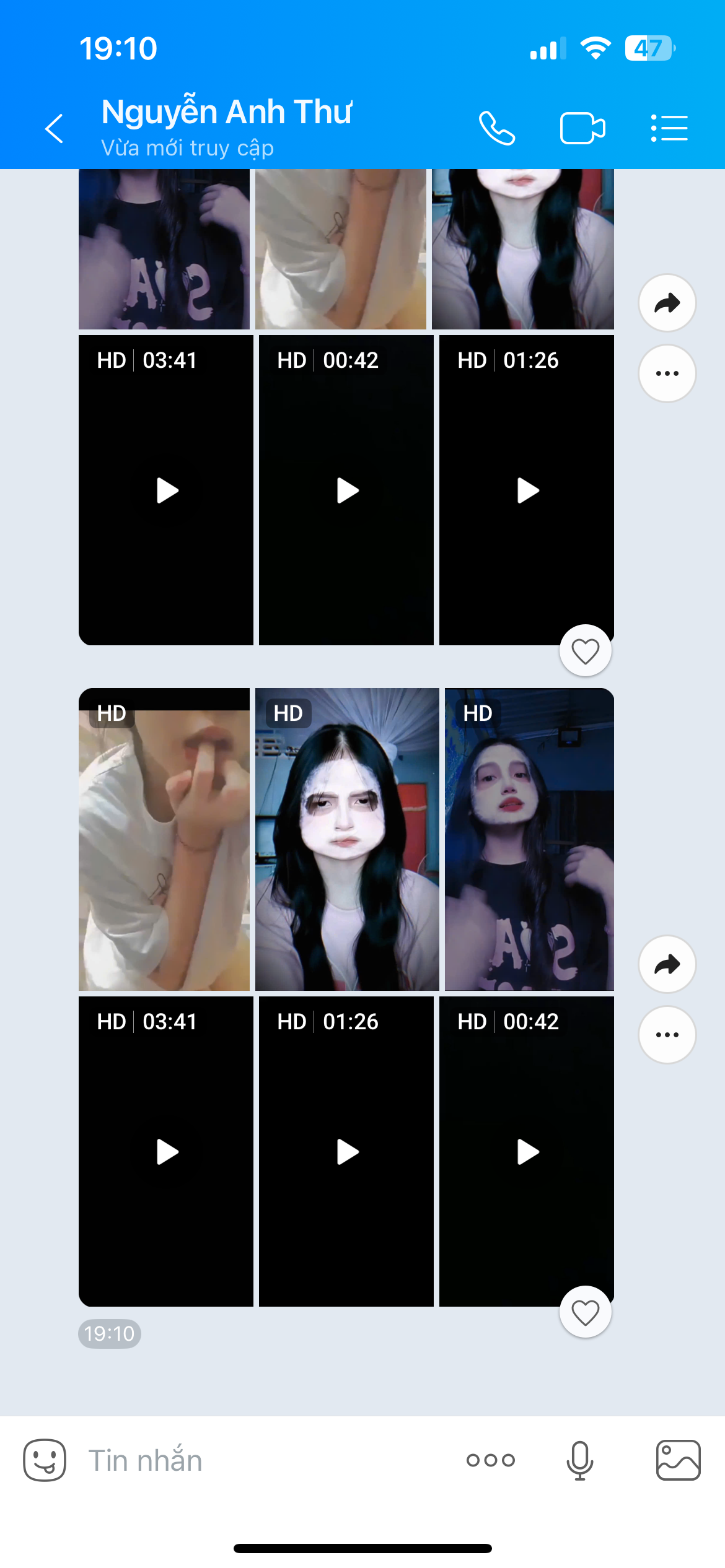The height and width of the screenshot is (1568, 725).
Task: Open more attachment options (three circles)
Action: click(x=490, y=1460)
